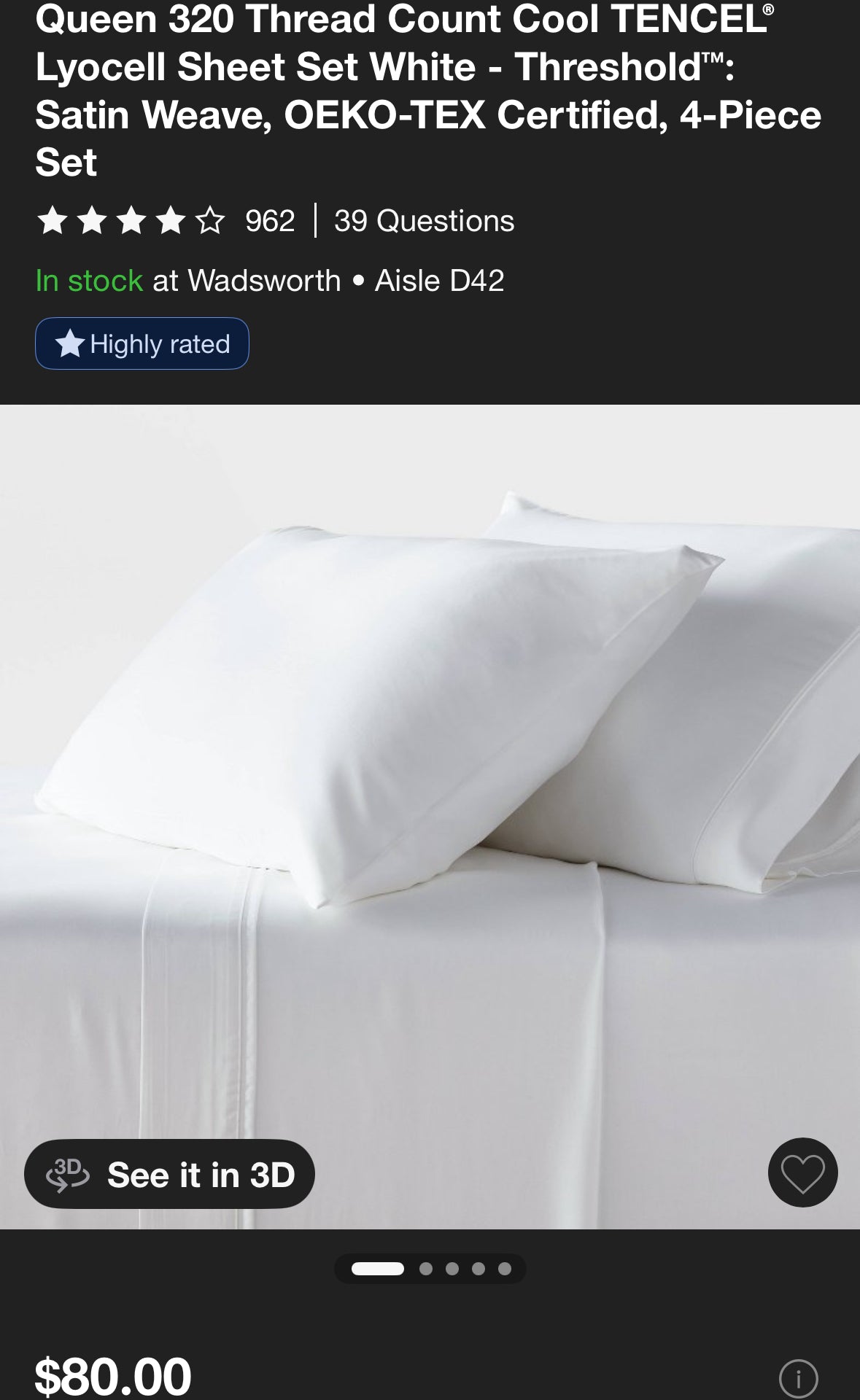View the 962 star ratings
860x1400 pixels.
(x=166, y=221)
